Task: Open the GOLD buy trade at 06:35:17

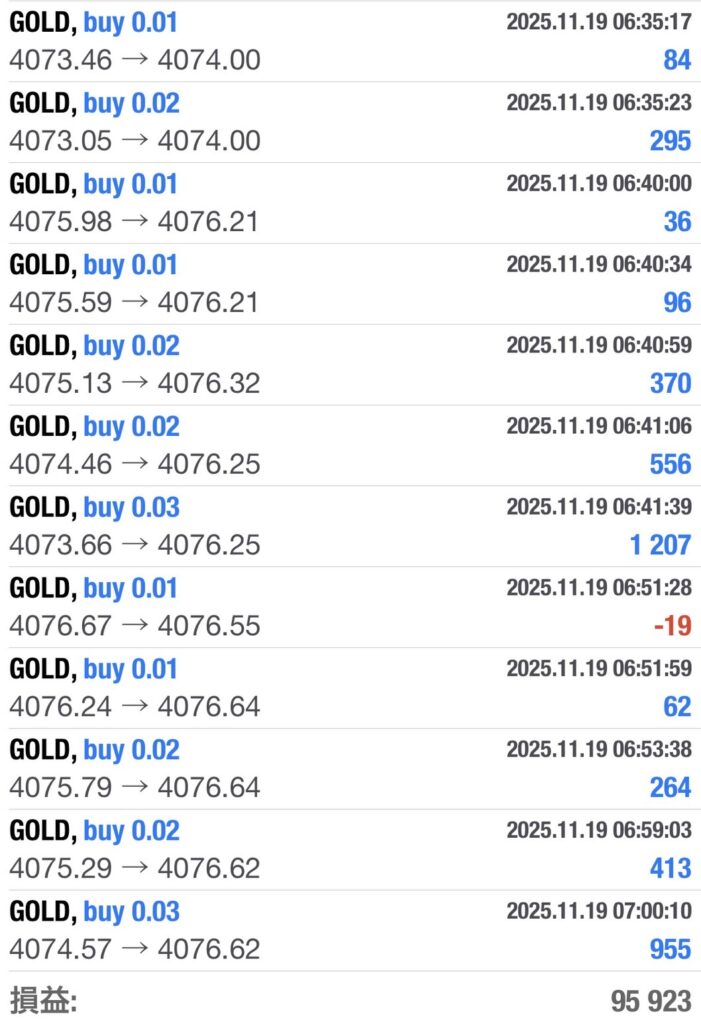Action: pos(350,41)
